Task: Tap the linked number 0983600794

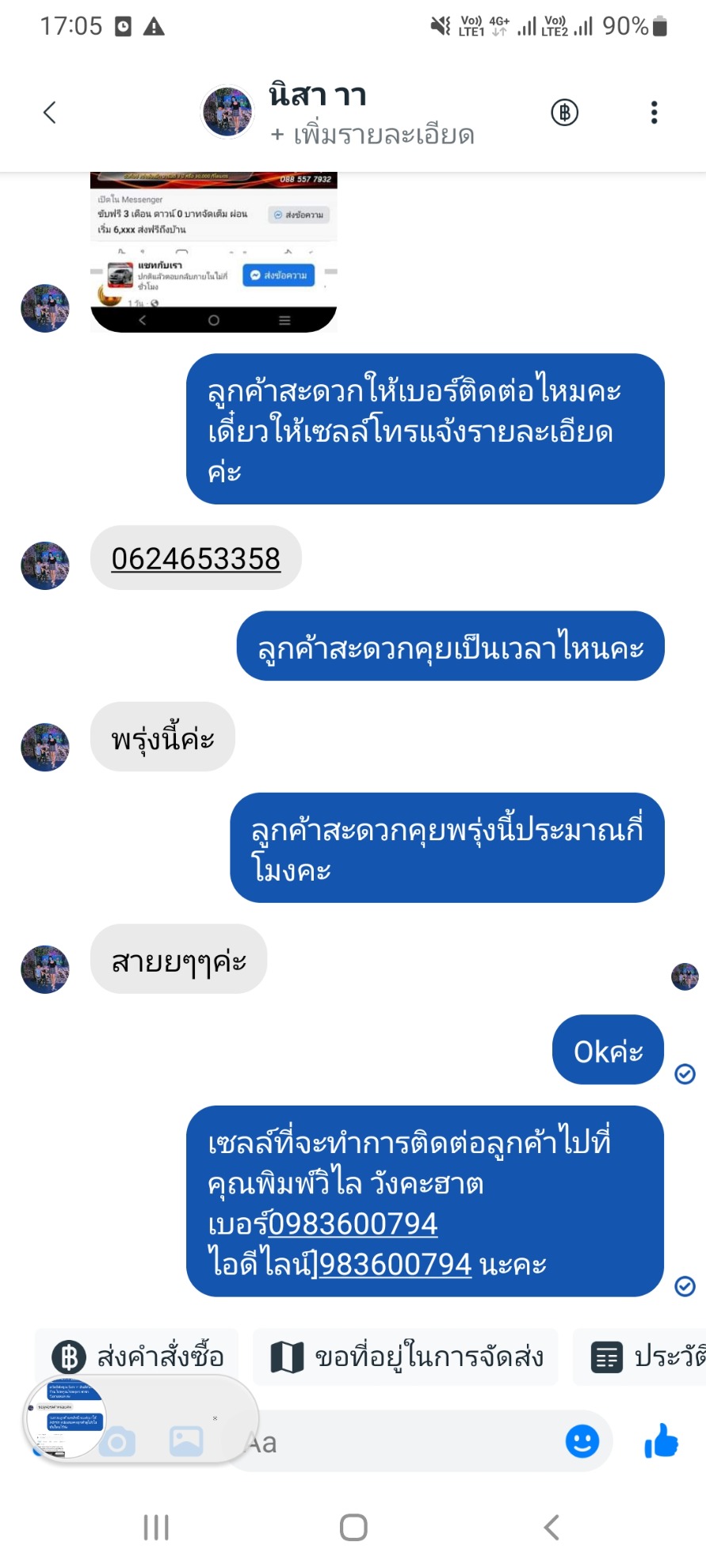Action: click(x=353, y=1224)
